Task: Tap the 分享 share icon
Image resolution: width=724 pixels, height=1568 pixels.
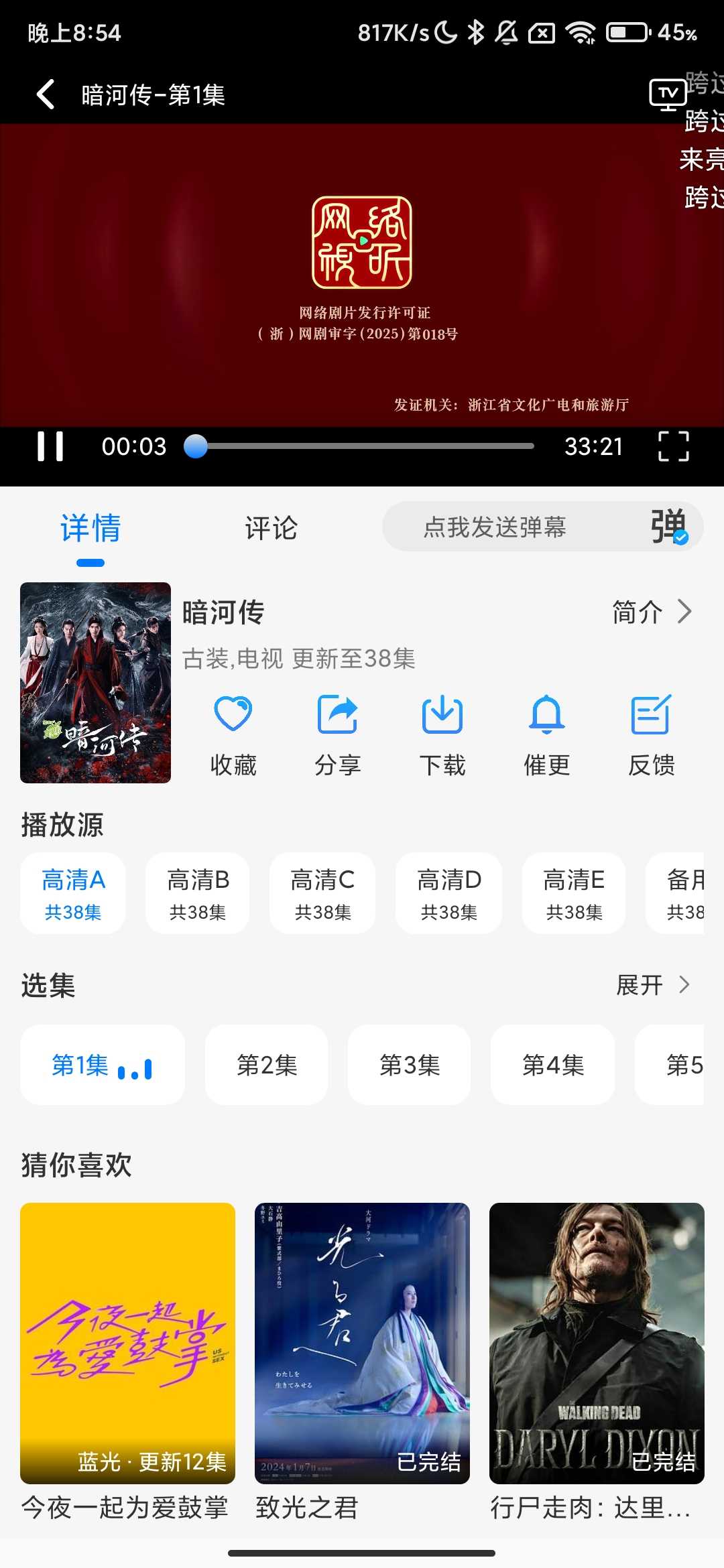Action: 337,716
